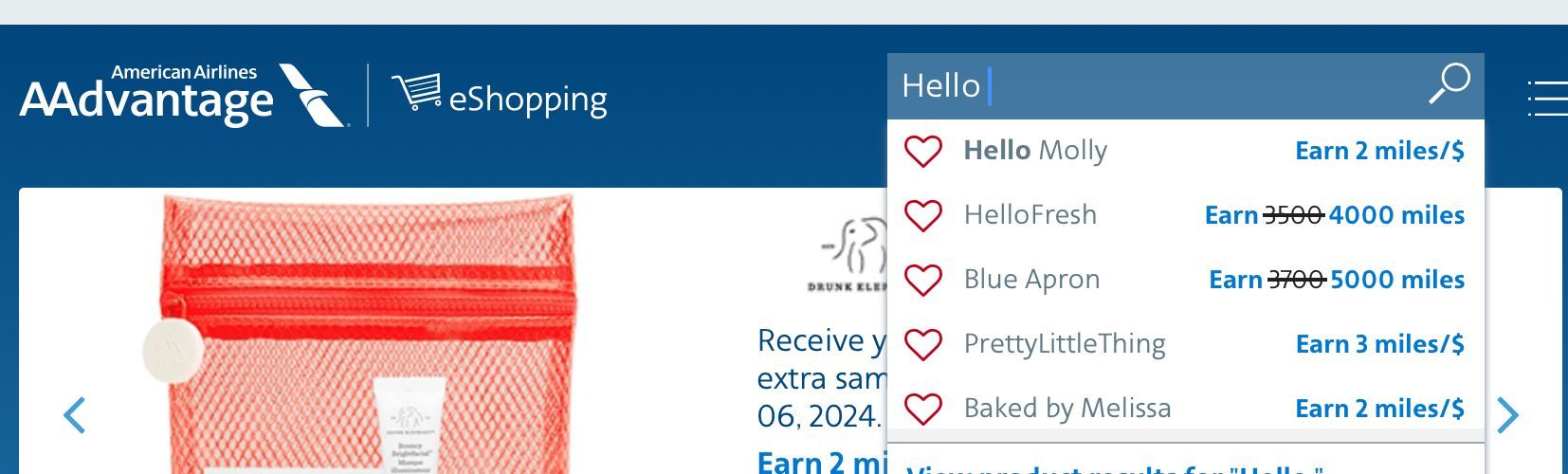Choose Blue Apron from suggestions

coord(1186,280)
